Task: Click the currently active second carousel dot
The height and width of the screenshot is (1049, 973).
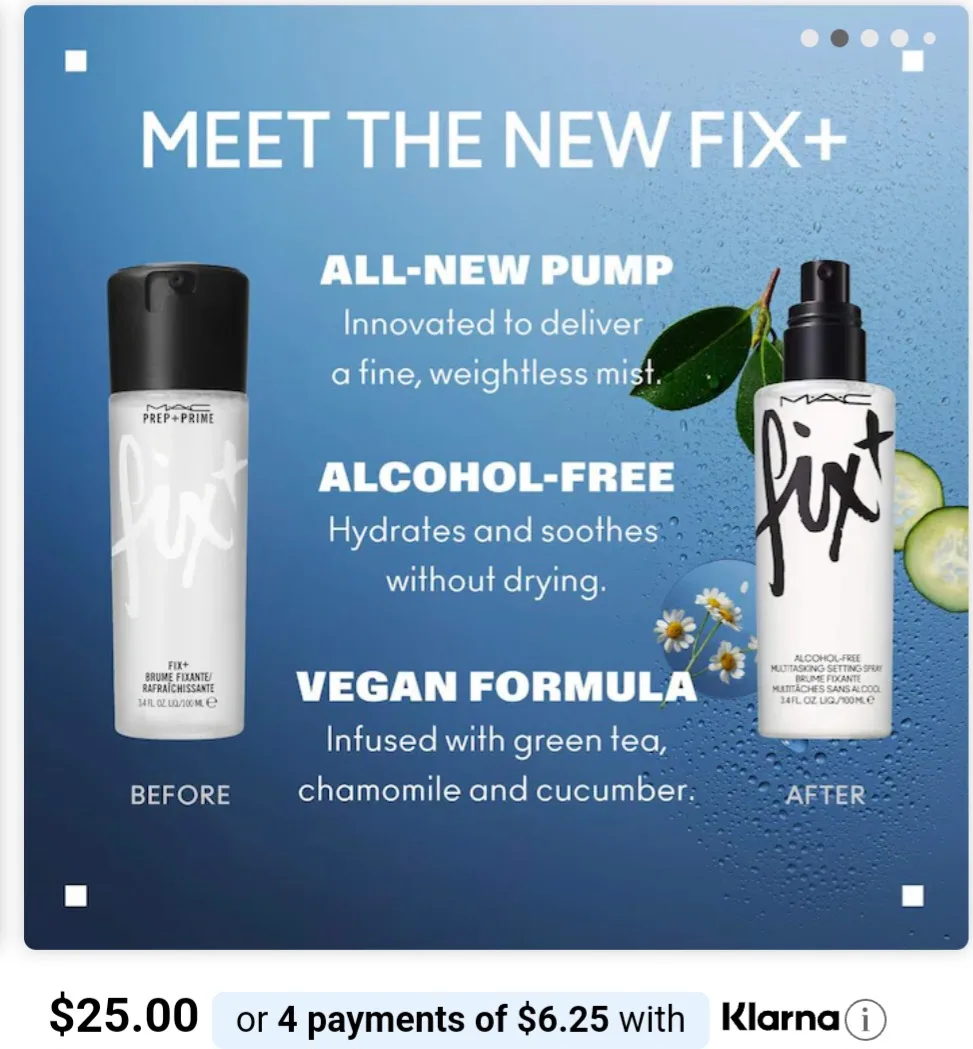Action: pos(840,37)
